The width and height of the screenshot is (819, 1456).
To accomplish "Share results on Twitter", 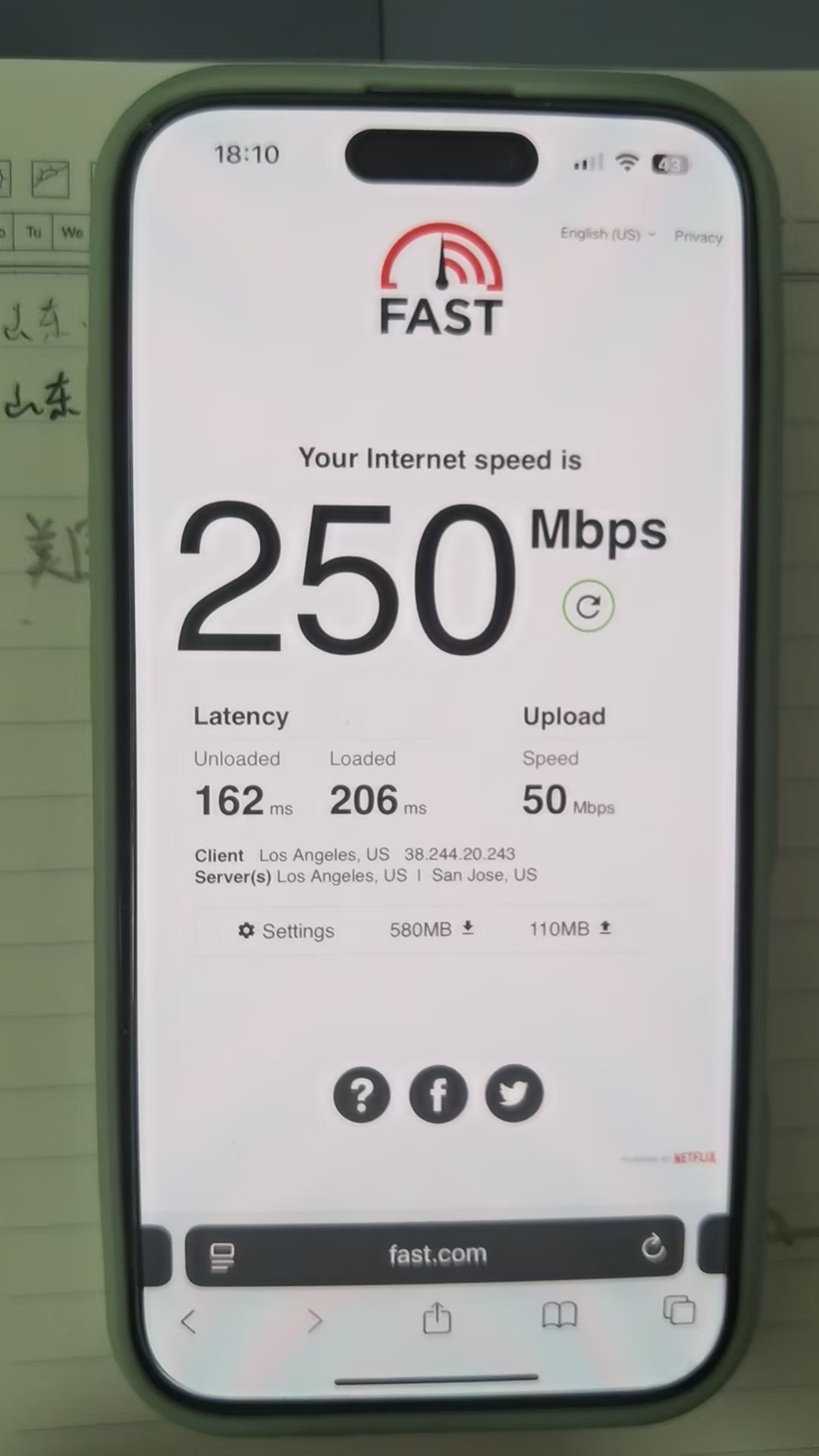I will [513, 1094].
